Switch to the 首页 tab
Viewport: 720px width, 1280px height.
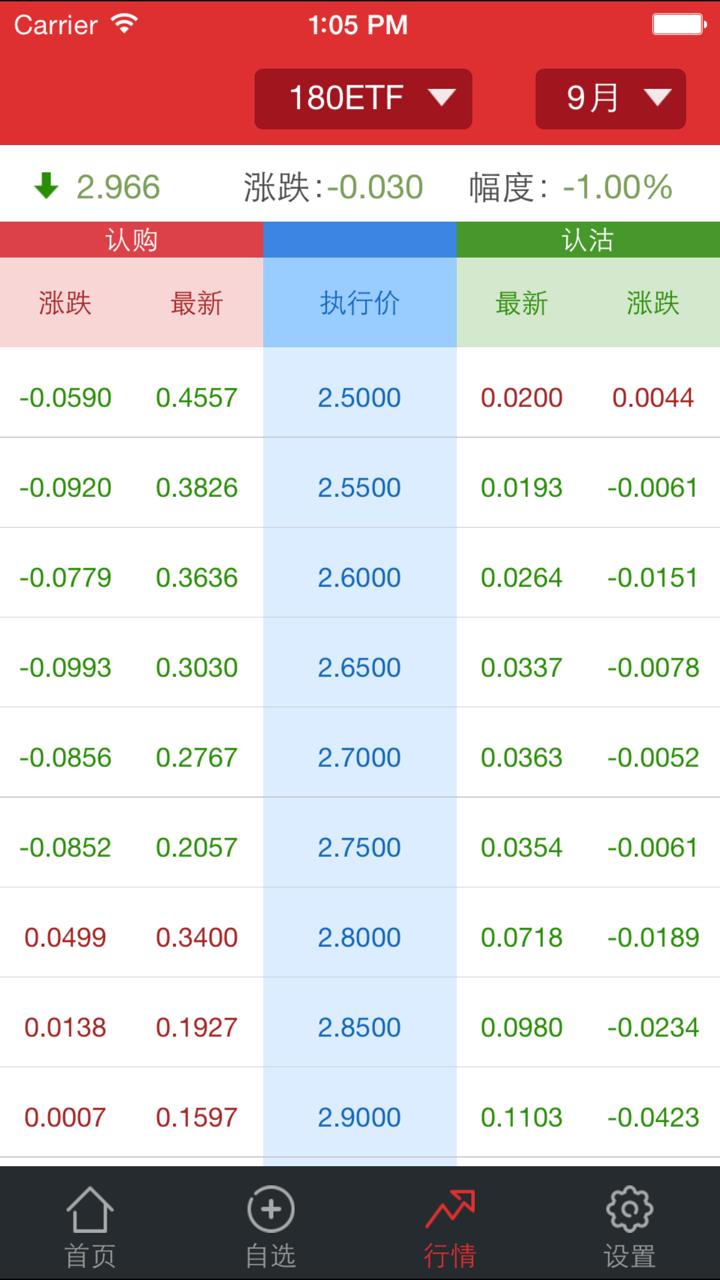tap(90, 1226)
